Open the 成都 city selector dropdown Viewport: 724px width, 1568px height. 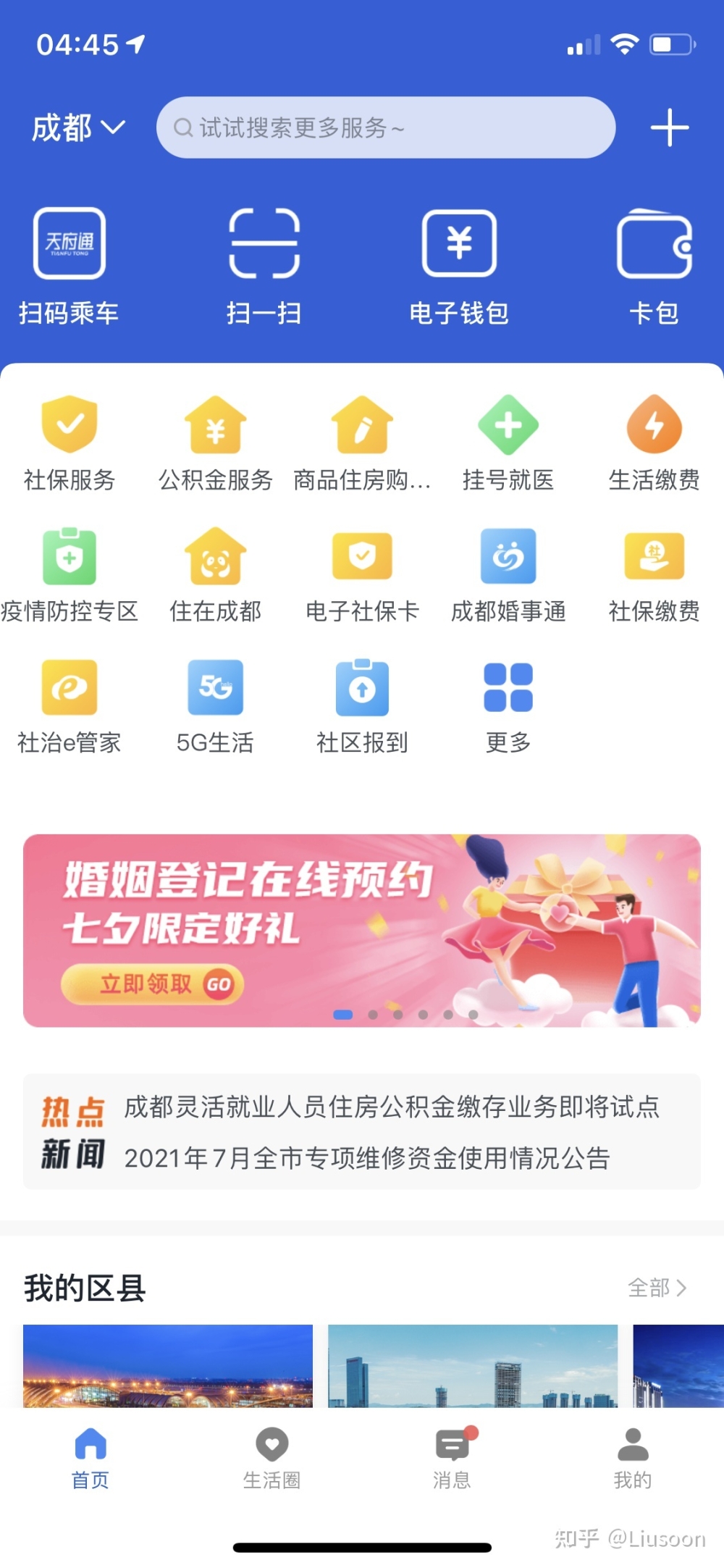[x=78, y=128]
